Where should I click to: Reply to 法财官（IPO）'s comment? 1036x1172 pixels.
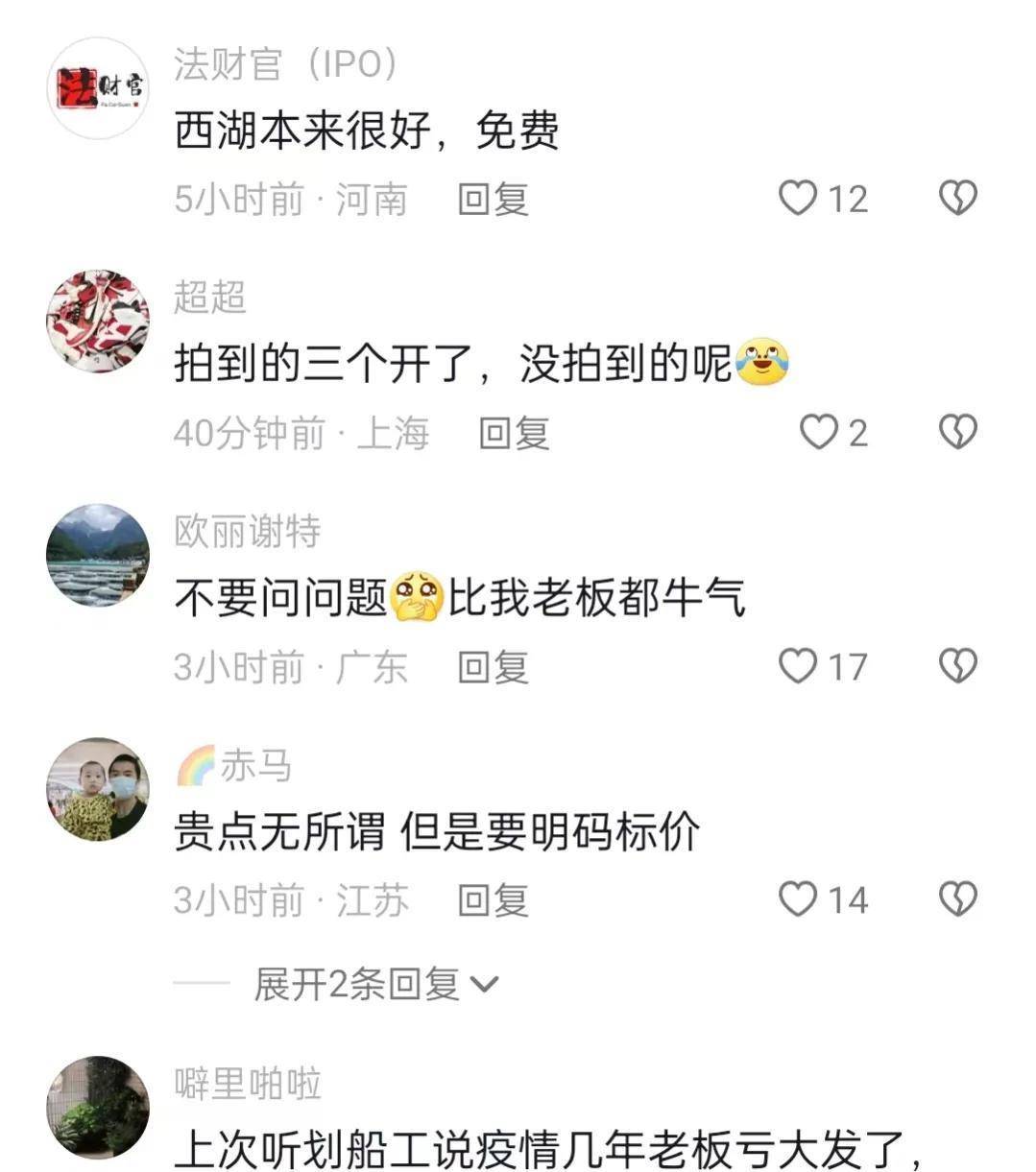(493, 200)
